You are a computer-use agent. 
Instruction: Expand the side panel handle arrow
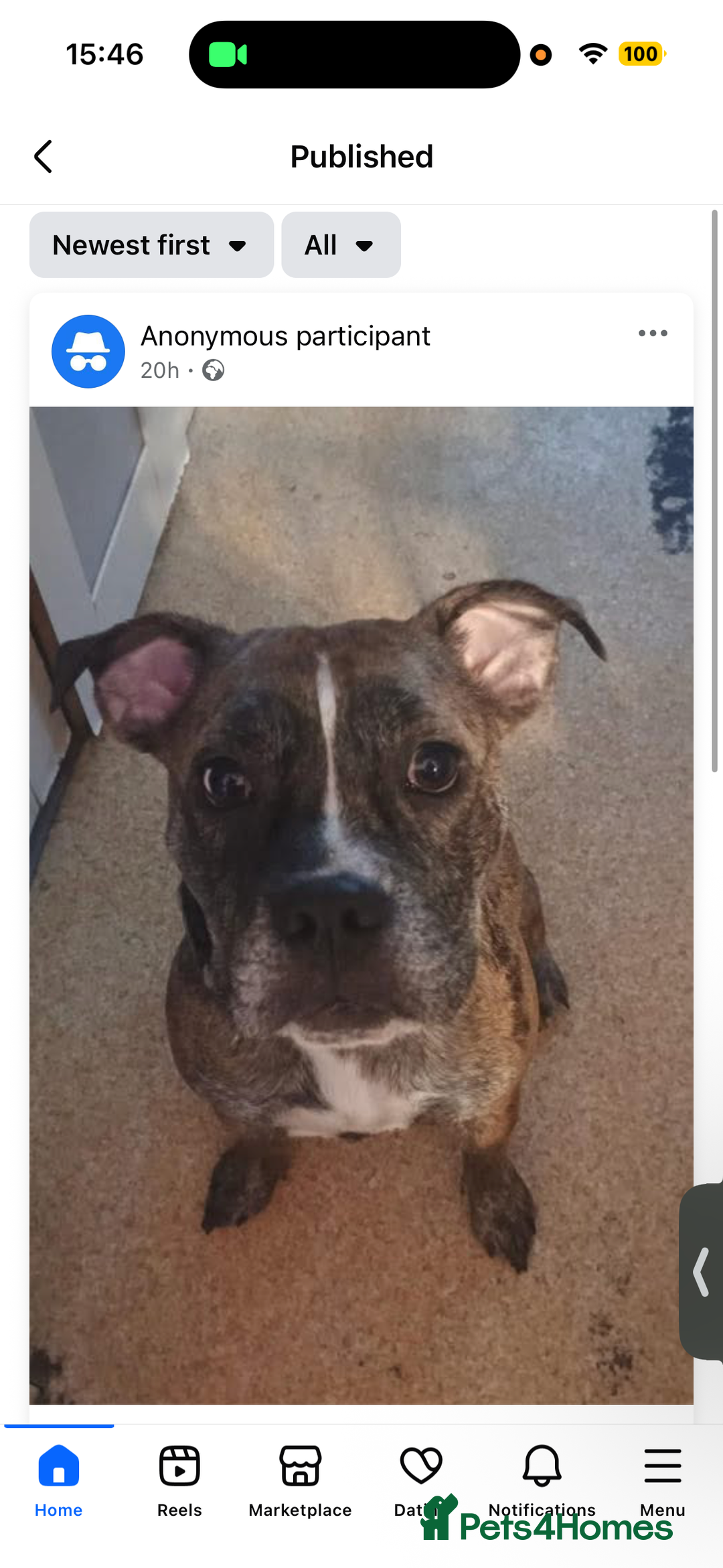pyautogui.click(x=702, y=1272)
